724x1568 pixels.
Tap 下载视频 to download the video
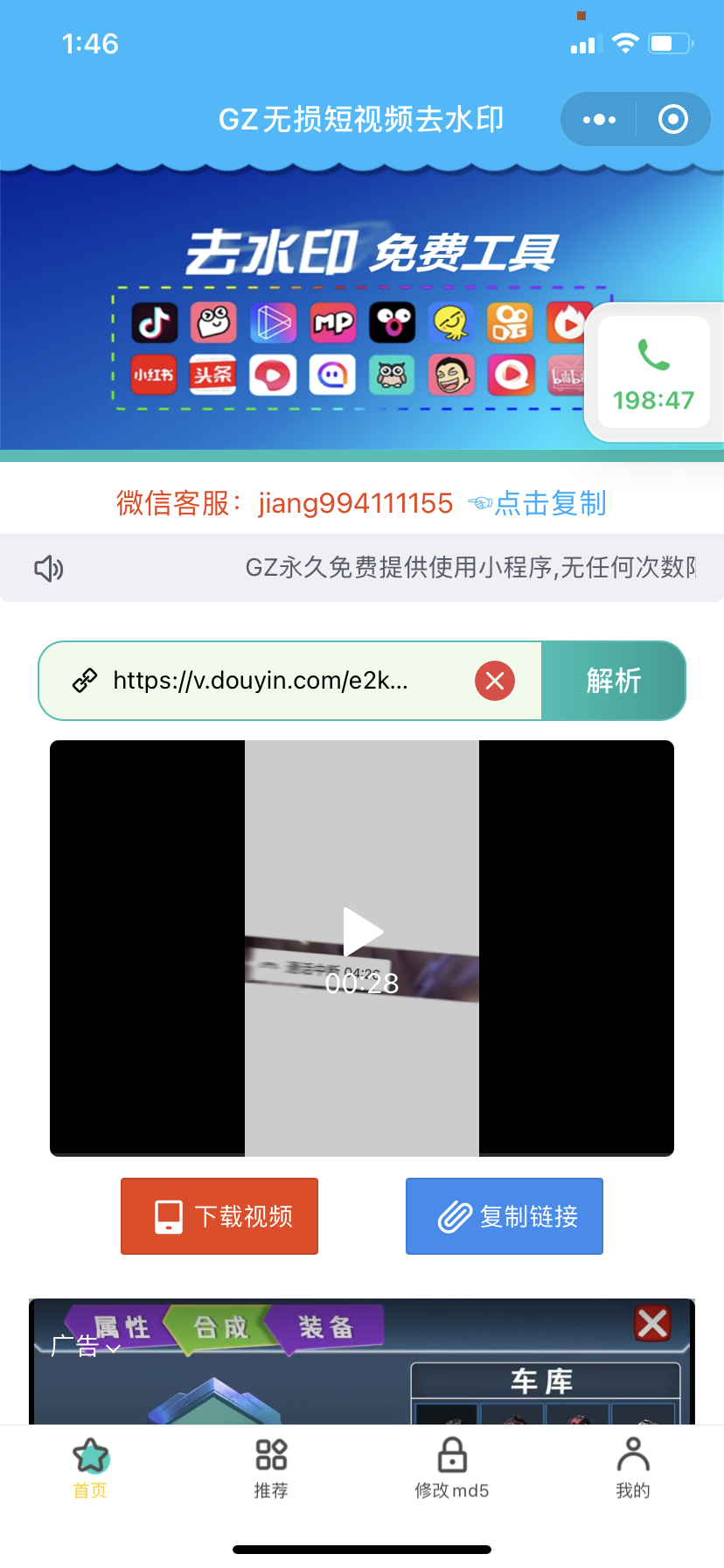pyautogui.click(x=219, y=1216)
